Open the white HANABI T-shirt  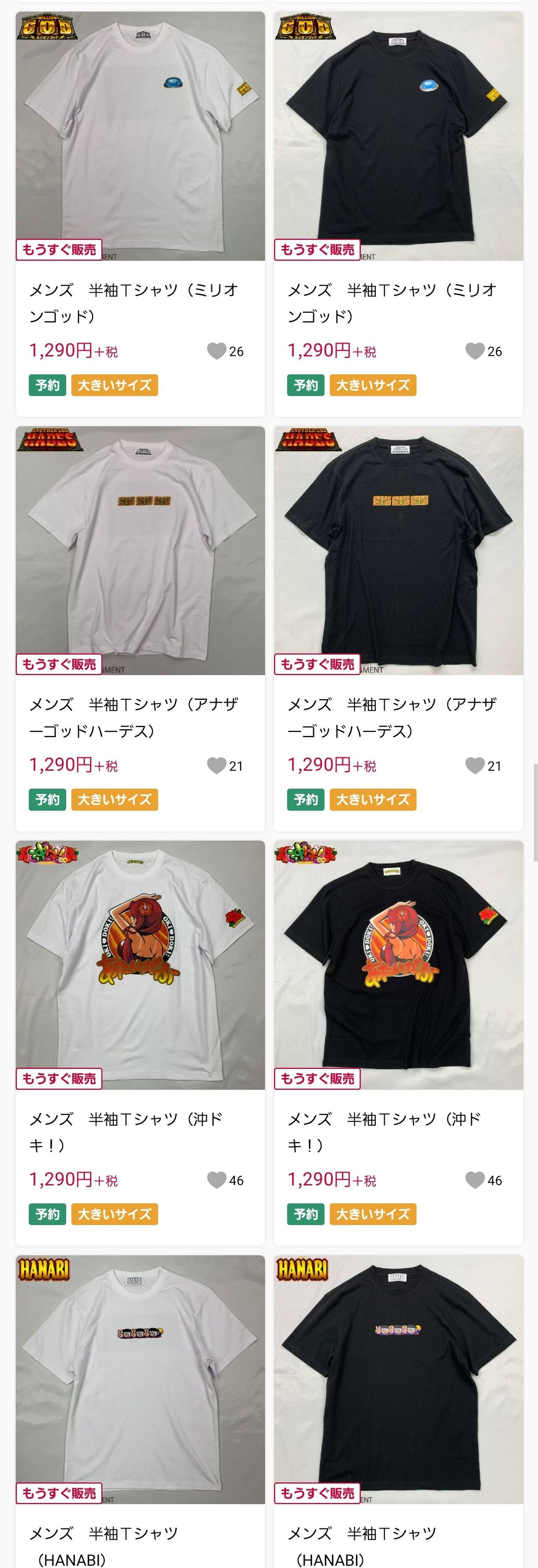point(140,1380)
